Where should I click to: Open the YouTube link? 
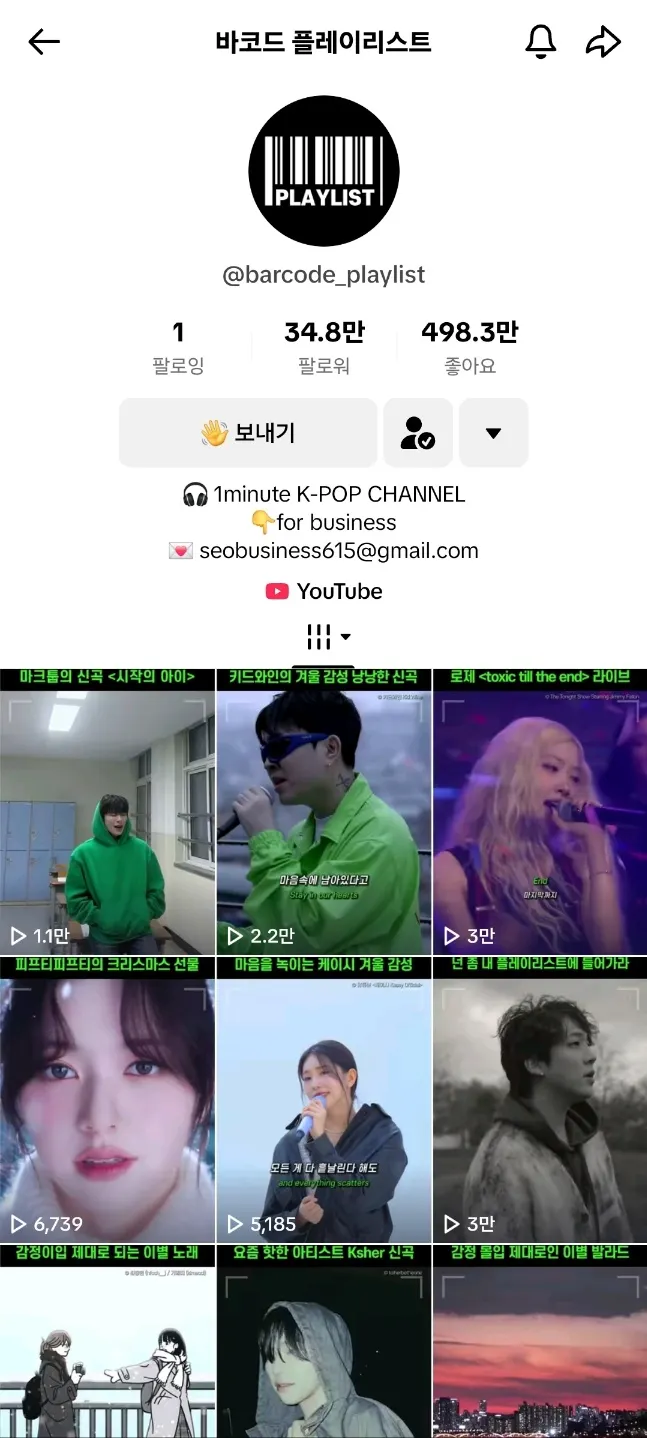tap(324, 591)
